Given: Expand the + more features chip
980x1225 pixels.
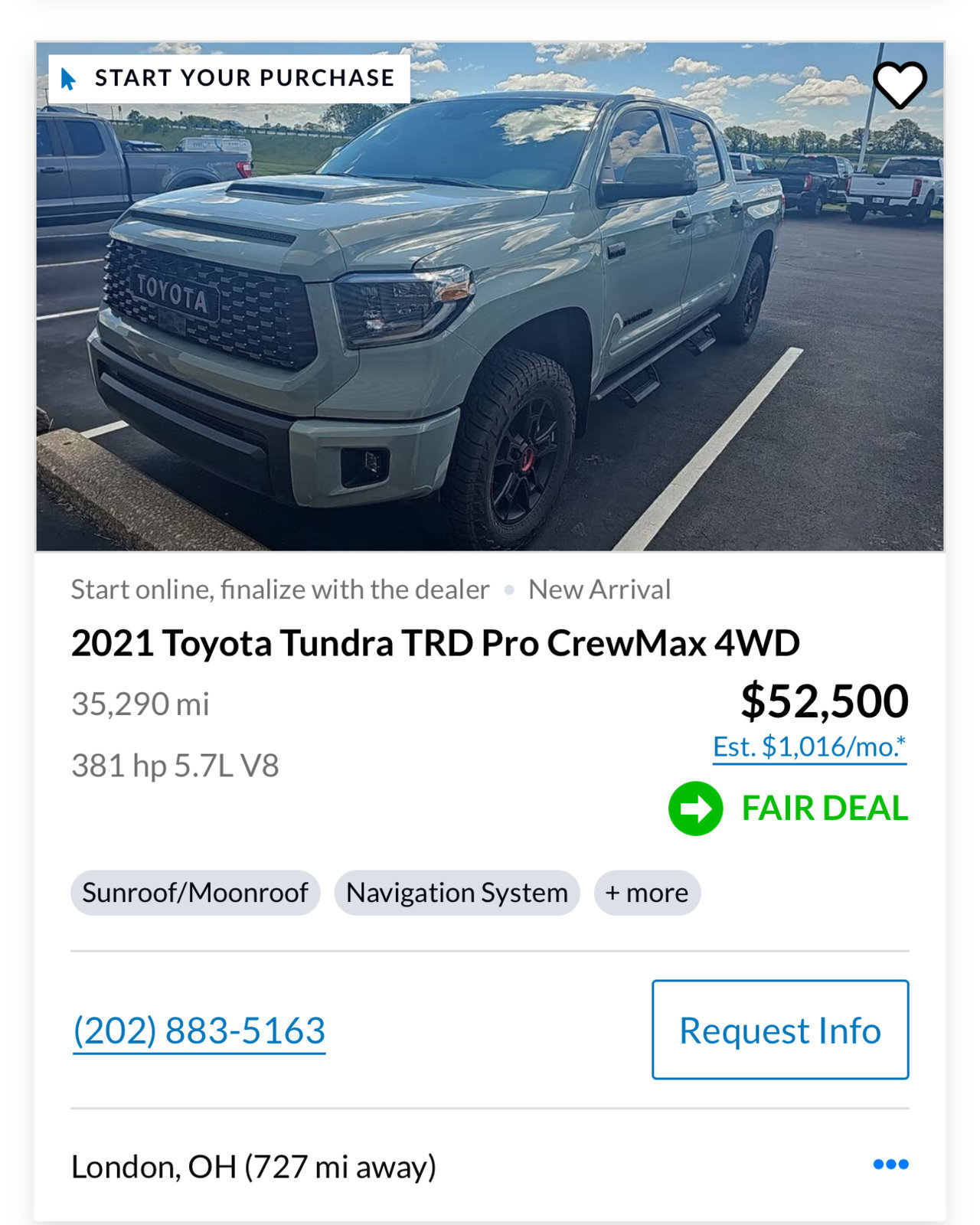Looking at the screenshot, I should tap(647, 893).
